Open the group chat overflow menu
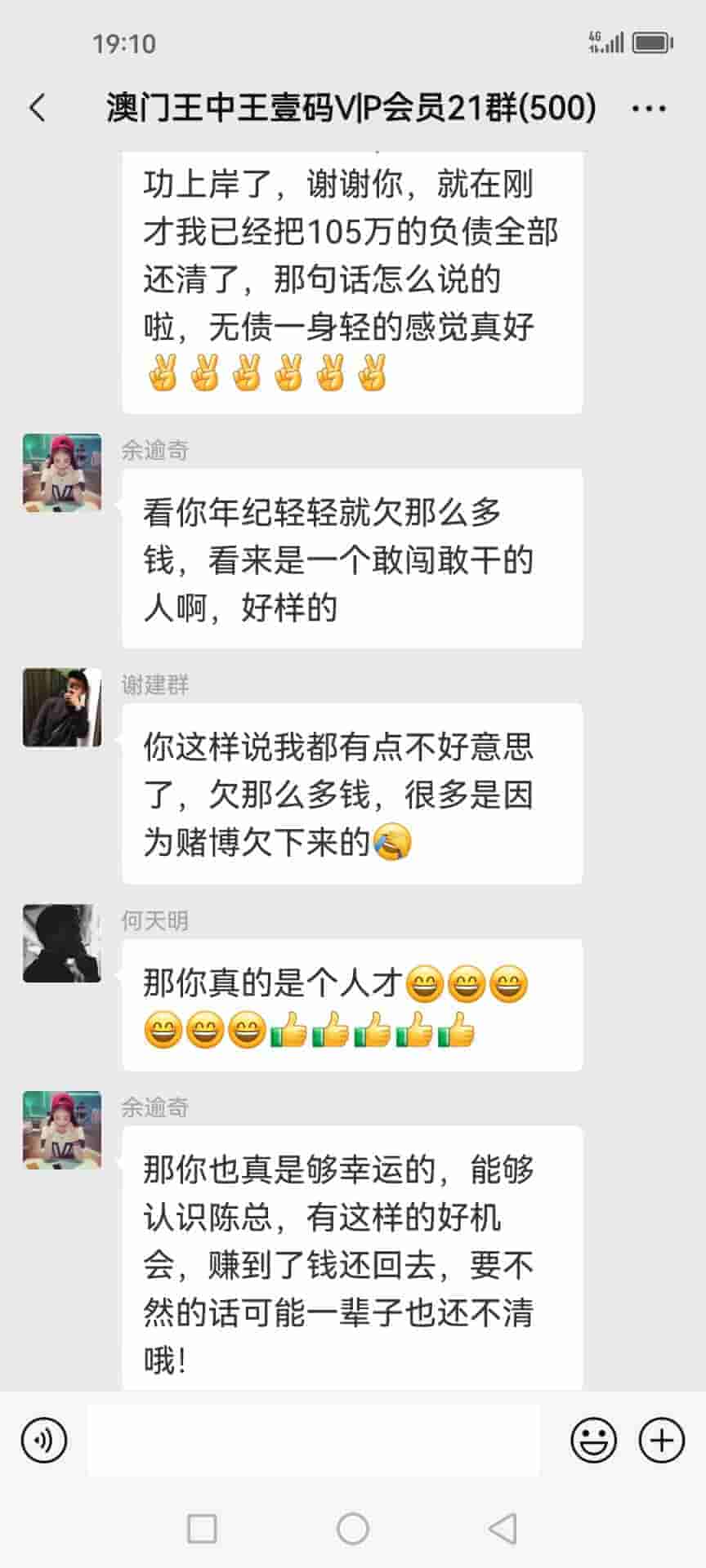This screenshot has height=1568, width=706. coord(649,108)
